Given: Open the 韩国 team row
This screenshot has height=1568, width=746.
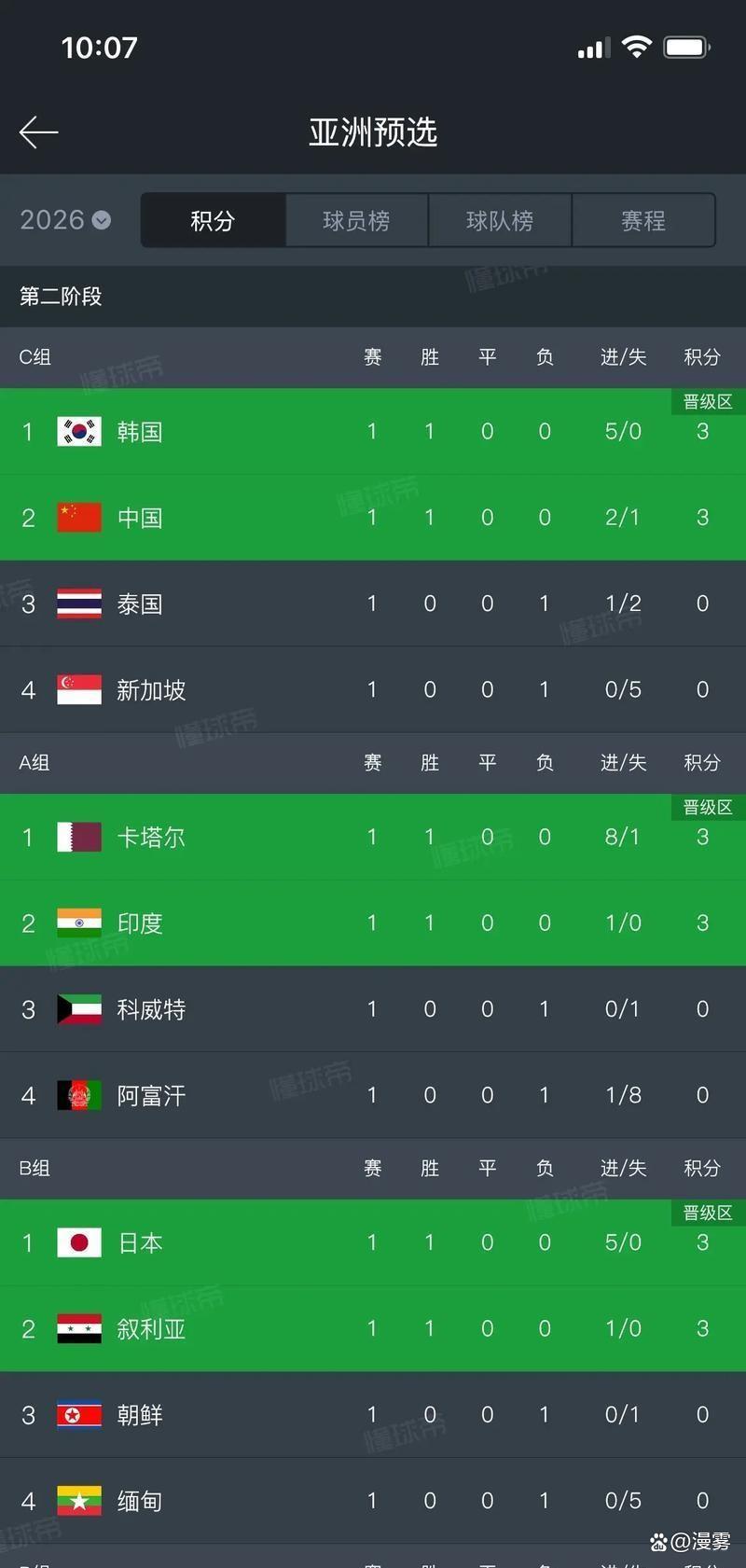Looking at the screenshot, I should (x=140, y=432).
